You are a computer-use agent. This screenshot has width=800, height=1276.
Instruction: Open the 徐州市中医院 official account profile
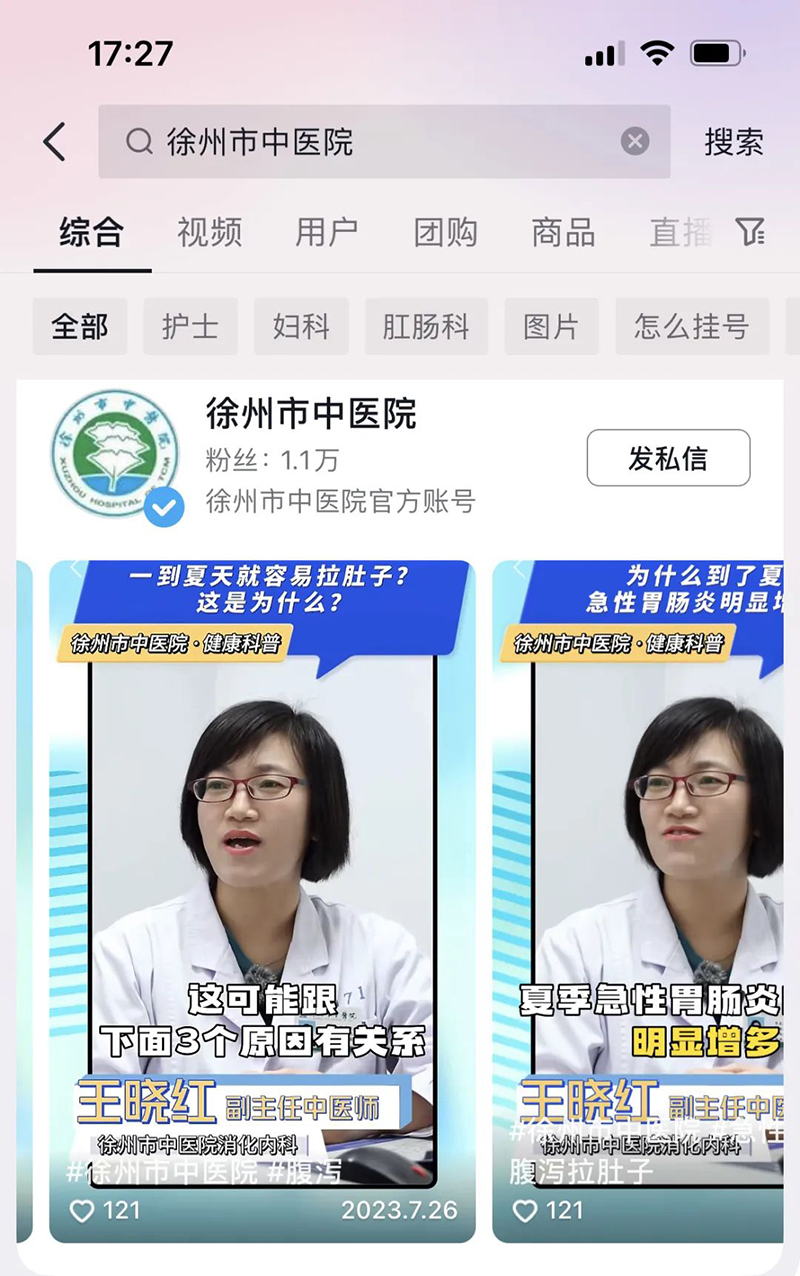310,414
